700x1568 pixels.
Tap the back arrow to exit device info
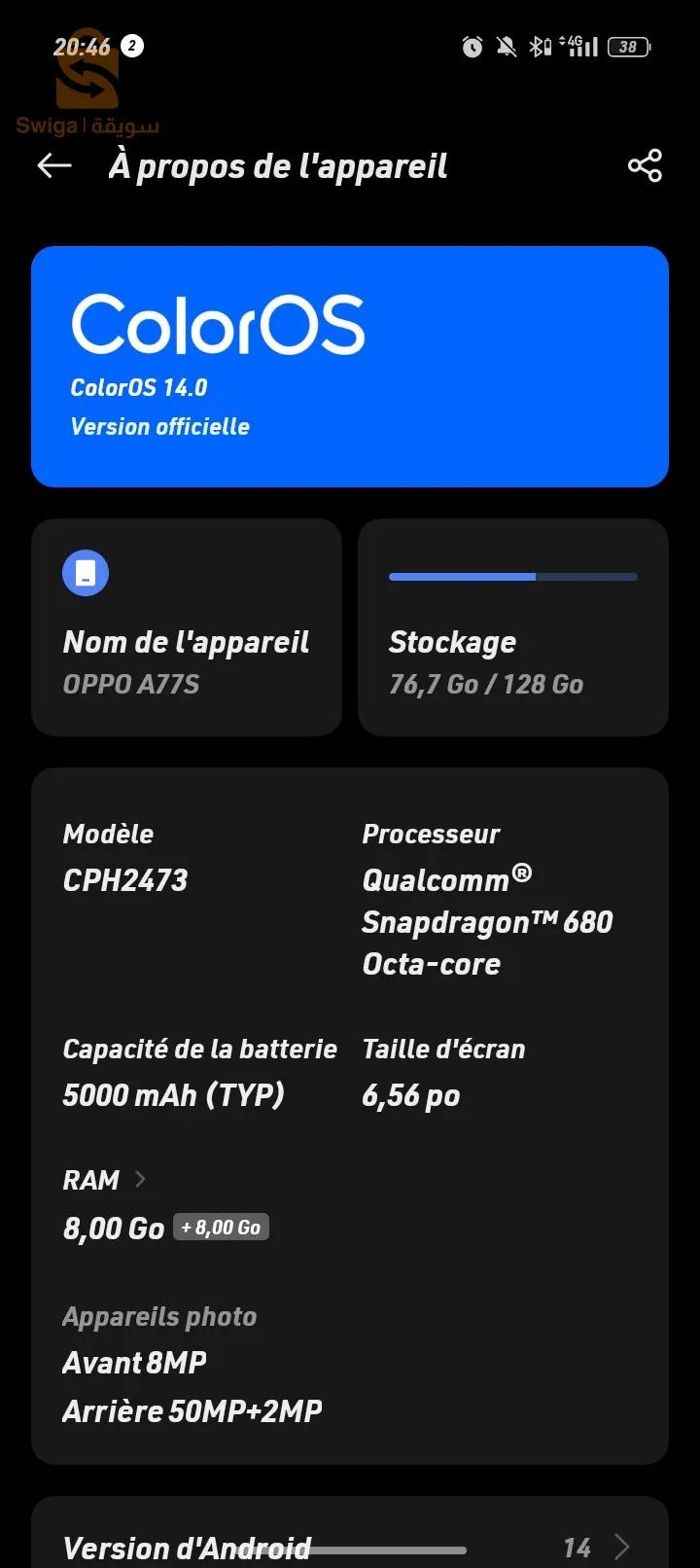click(53, 165)
